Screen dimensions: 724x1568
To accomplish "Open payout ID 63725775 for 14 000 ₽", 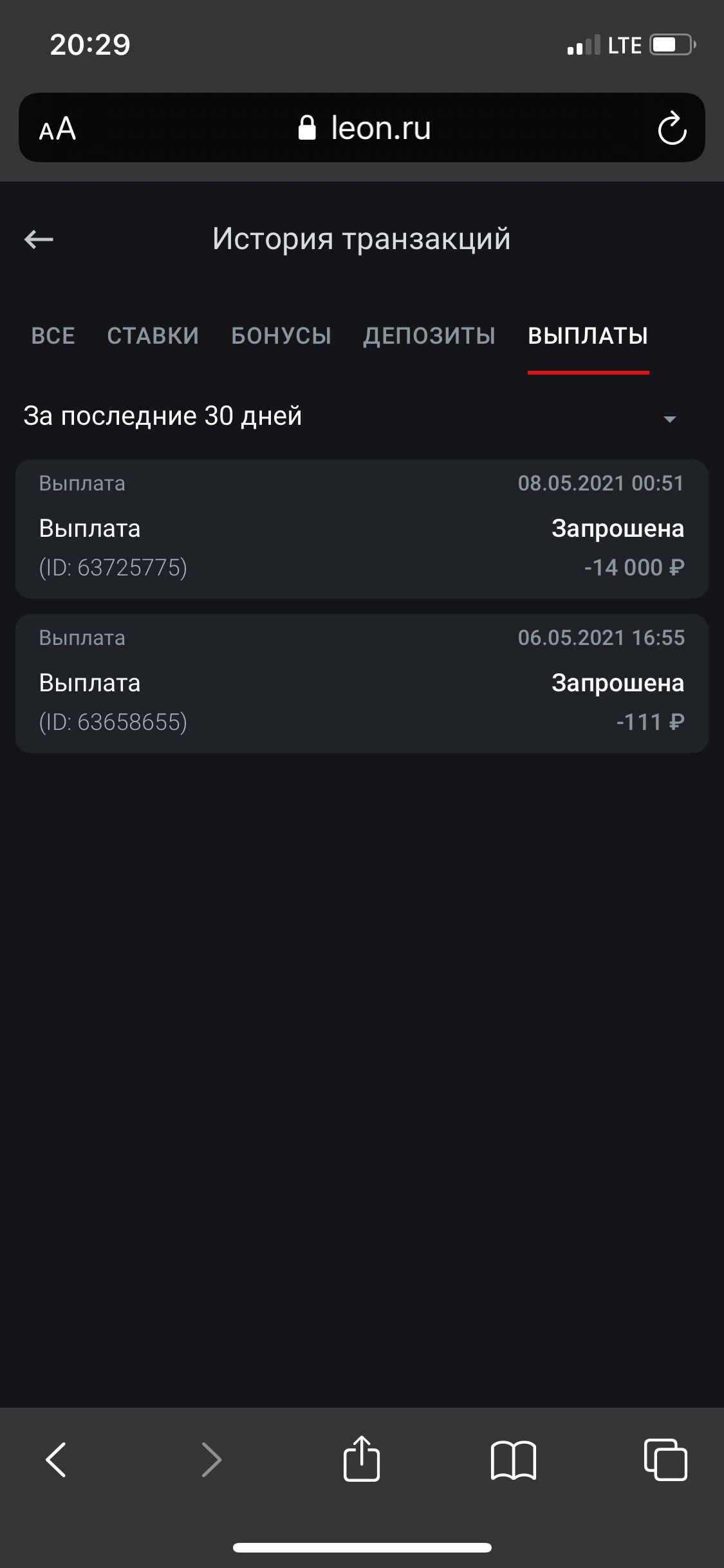I will pyautogui.click(x=362, y=529).
